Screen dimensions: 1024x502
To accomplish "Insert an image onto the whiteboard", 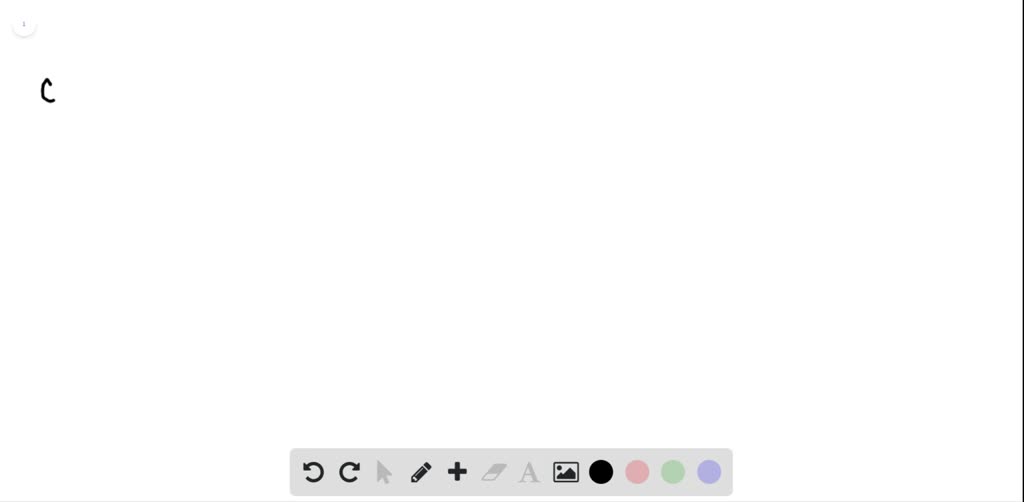I will 566,472.
